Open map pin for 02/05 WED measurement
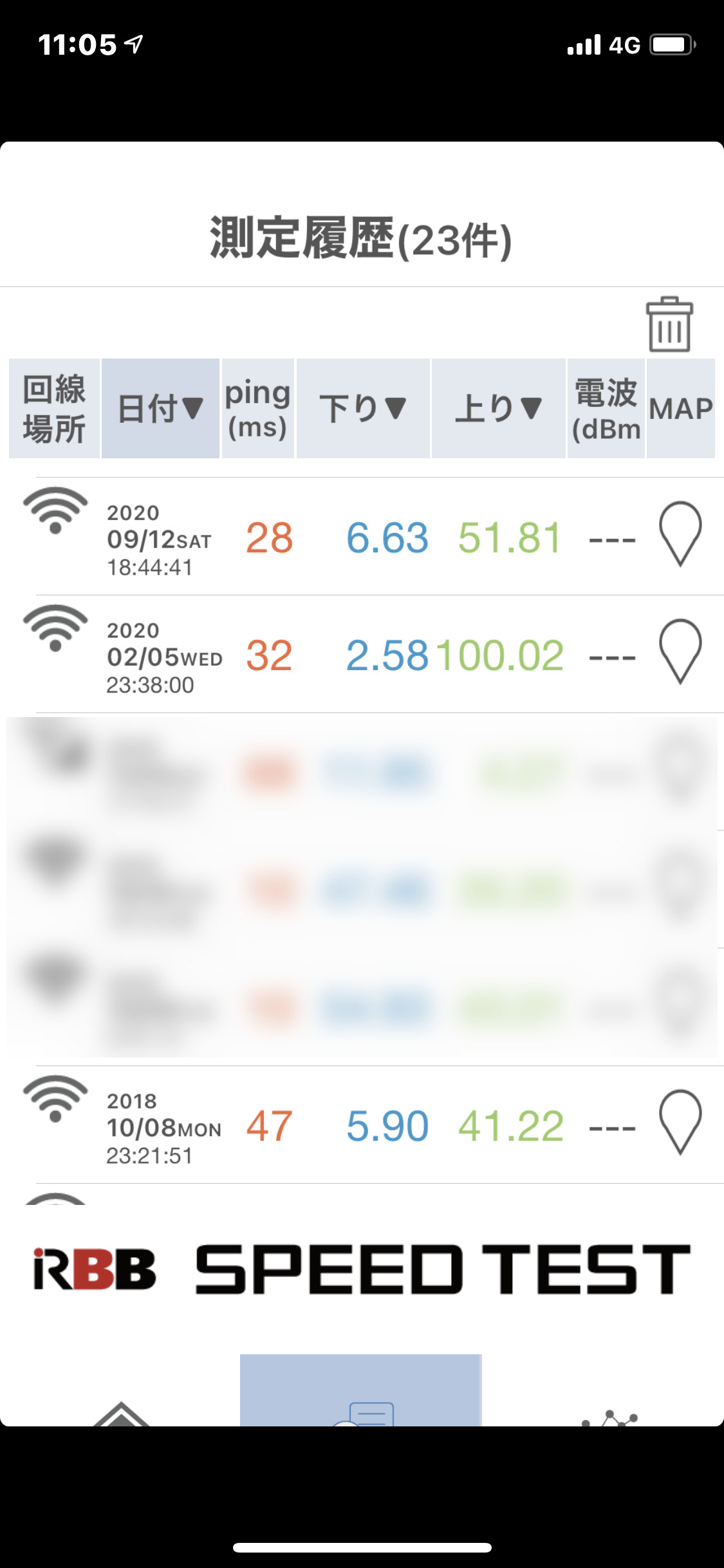 [680, 652]
